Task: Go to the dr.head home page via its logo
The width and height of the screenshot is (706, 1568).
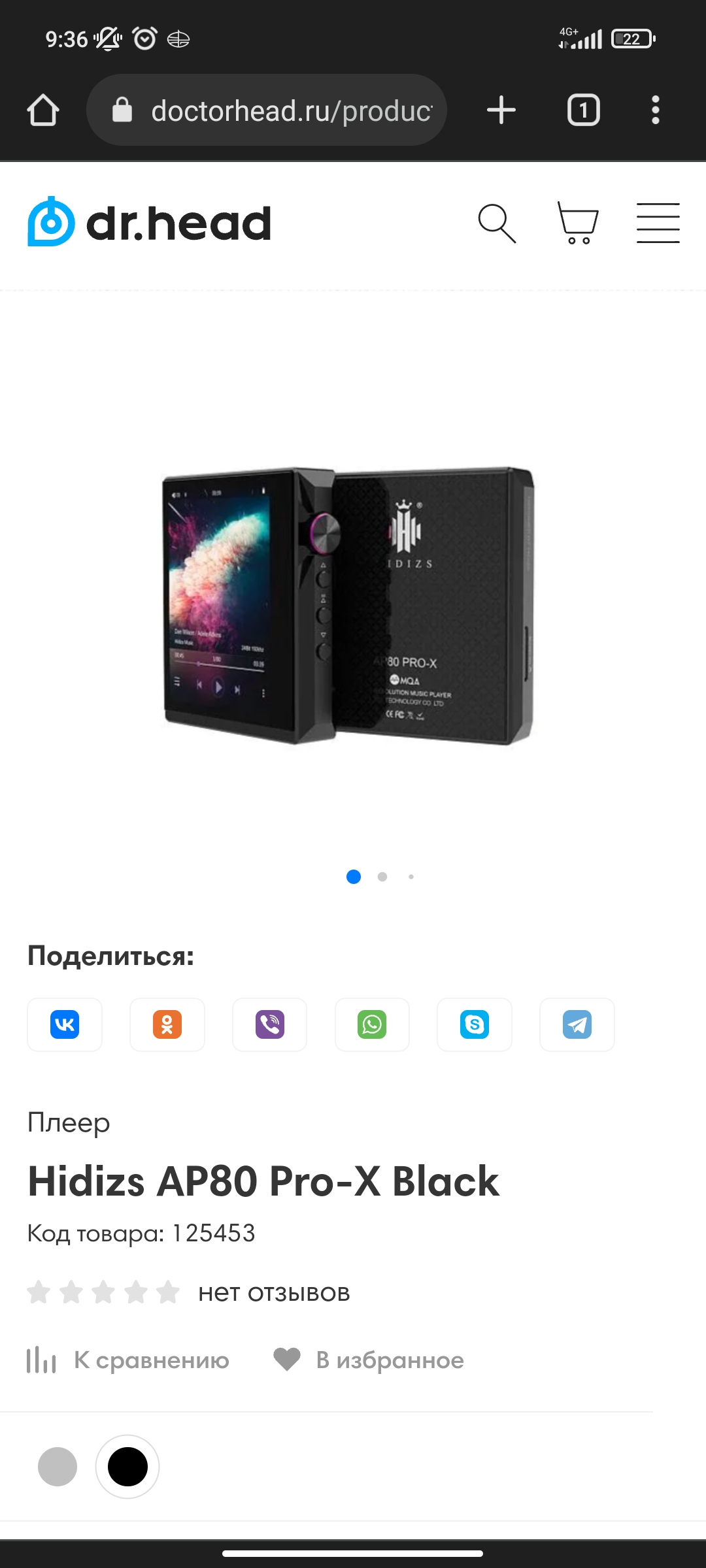Action: point(149,222)
